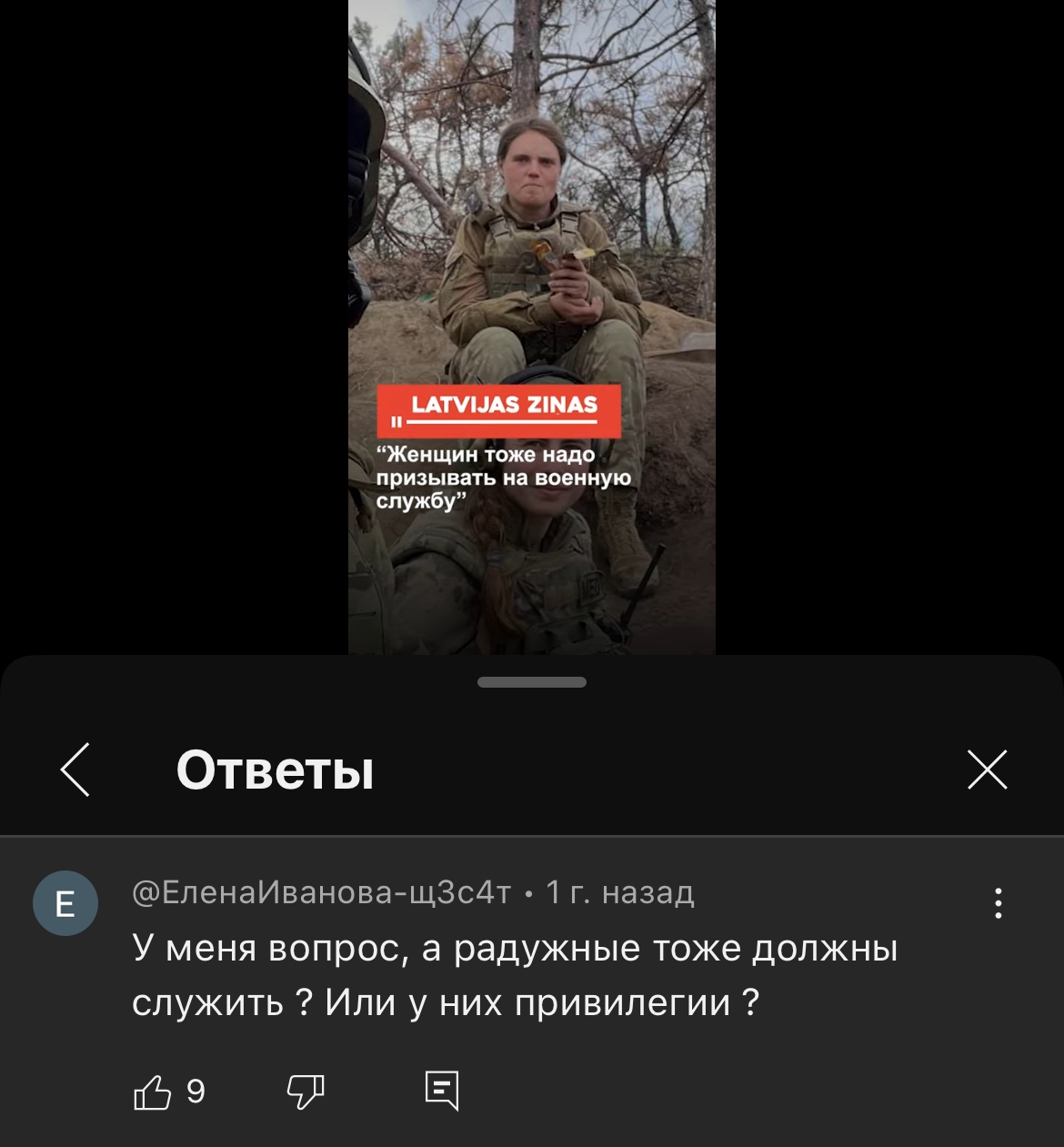The width and height of the screenshot is (1064, 1147).
Task: Tap the video to pause playback
Action: (x=531, y=273)
